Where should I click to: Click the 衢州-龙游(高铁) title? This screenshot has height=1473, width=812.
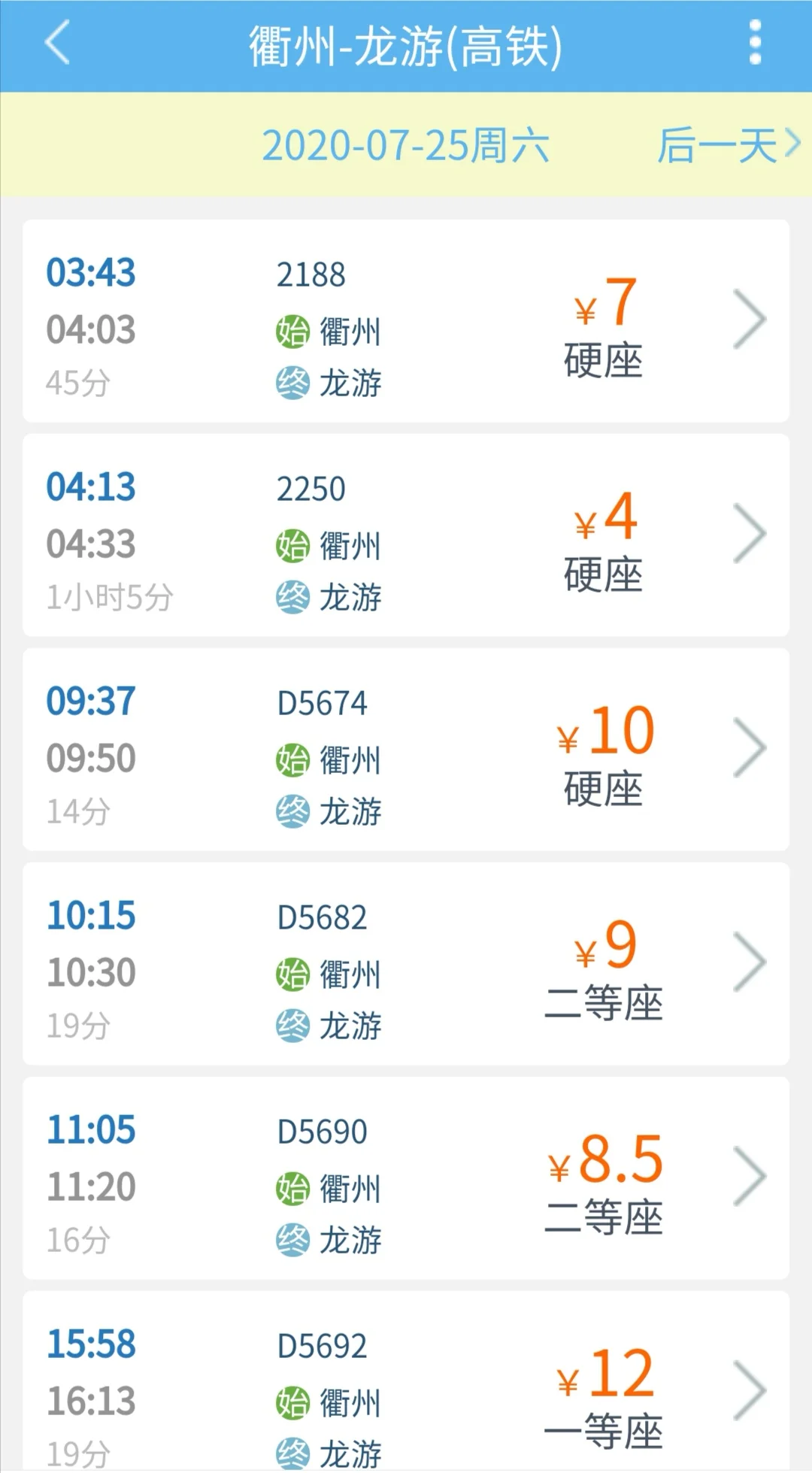[406, 45]
